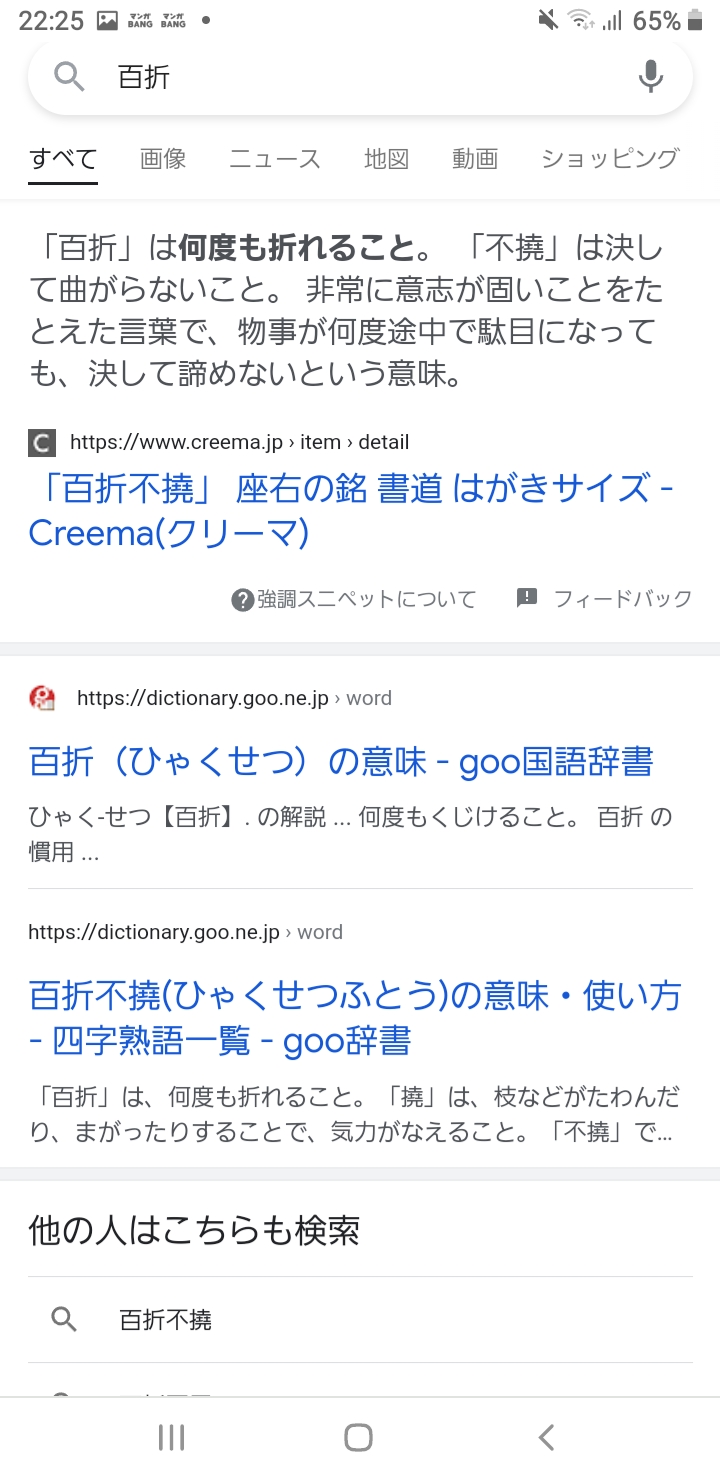Open 百折(ひゃくせつ)の意味 goo国語辞書 result
Viewport: 720px width, 1480px height.
point(341,762)
